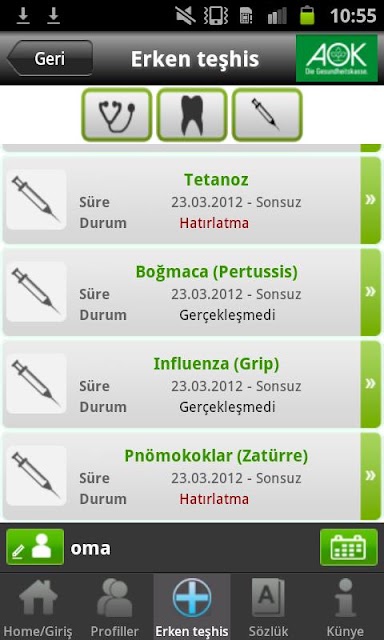This screenshot has height=640, width=384.
Task: Switch to the Künye tab
Action: click(x=346, y=607)
